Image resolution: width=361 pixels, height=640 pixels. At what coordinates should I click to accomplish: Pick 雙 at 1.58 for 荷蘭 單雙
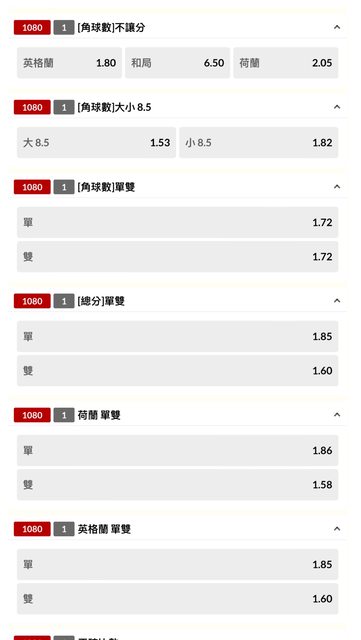click(x=178, y=484)
